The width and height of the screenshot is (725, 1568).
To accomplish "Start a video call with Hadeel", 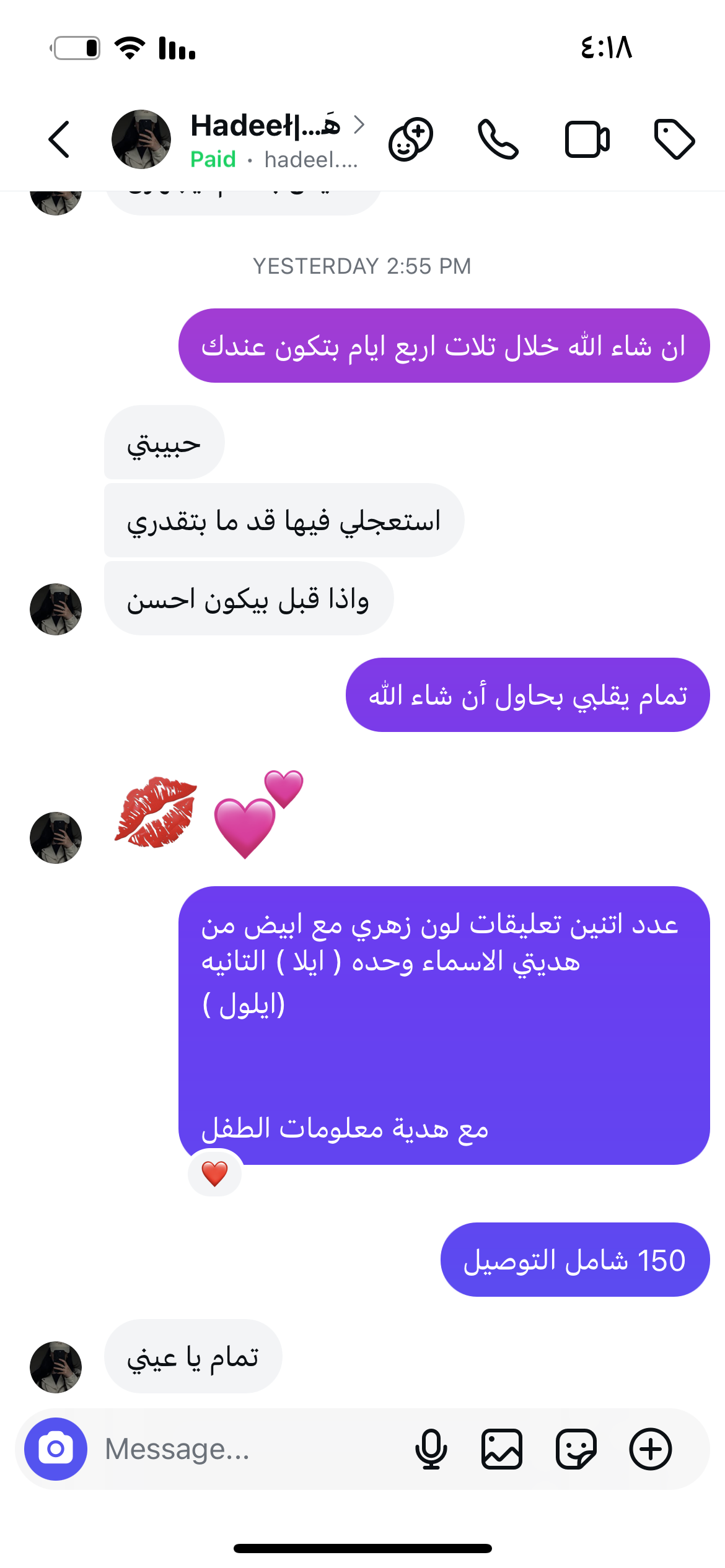I will coord(587,139).
